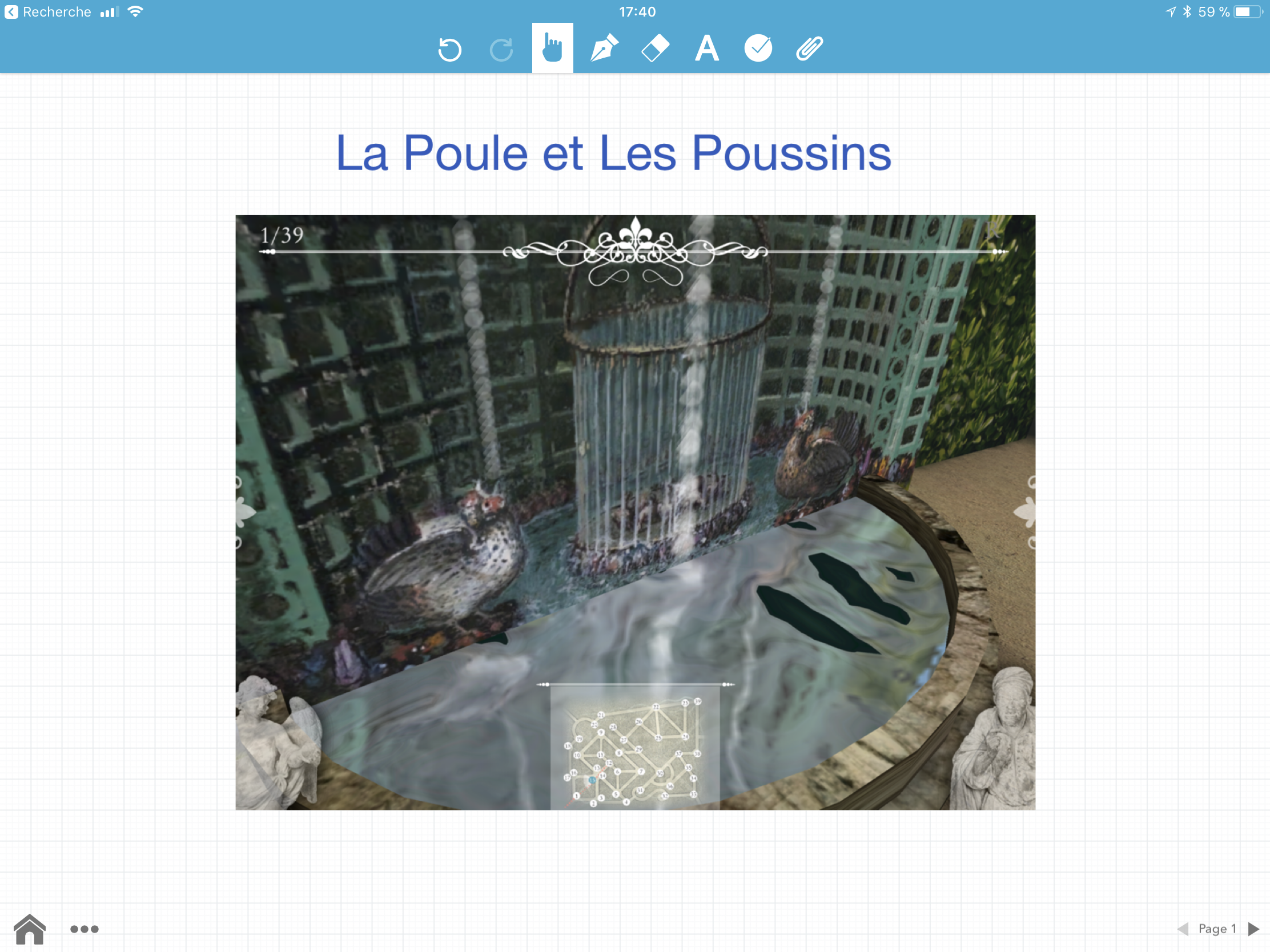
Task: Activate the eraser tool
Action: 655,48
